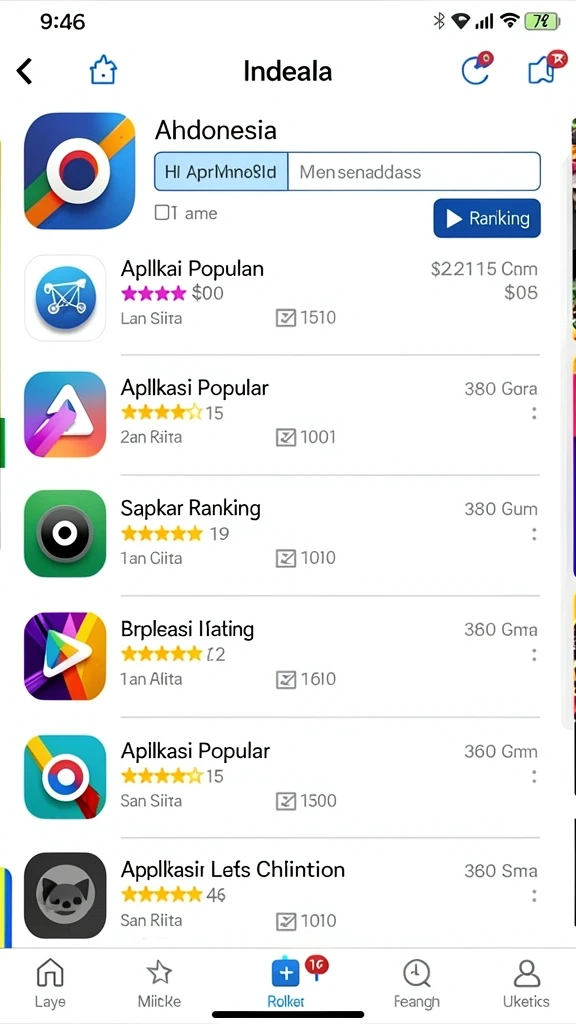Viewport: 576px width, 1024px height.
Task: Open the Applkasir Lefs Chlintion row
Action: point(282,895)
